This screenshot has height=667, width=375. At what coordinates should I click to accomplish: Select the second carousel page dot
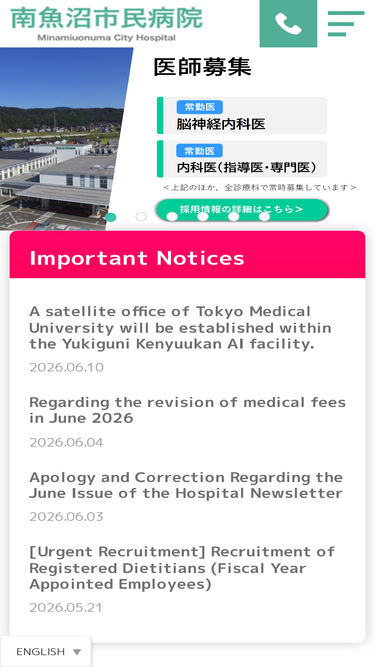pyautogui.click(x=141, y=217)
